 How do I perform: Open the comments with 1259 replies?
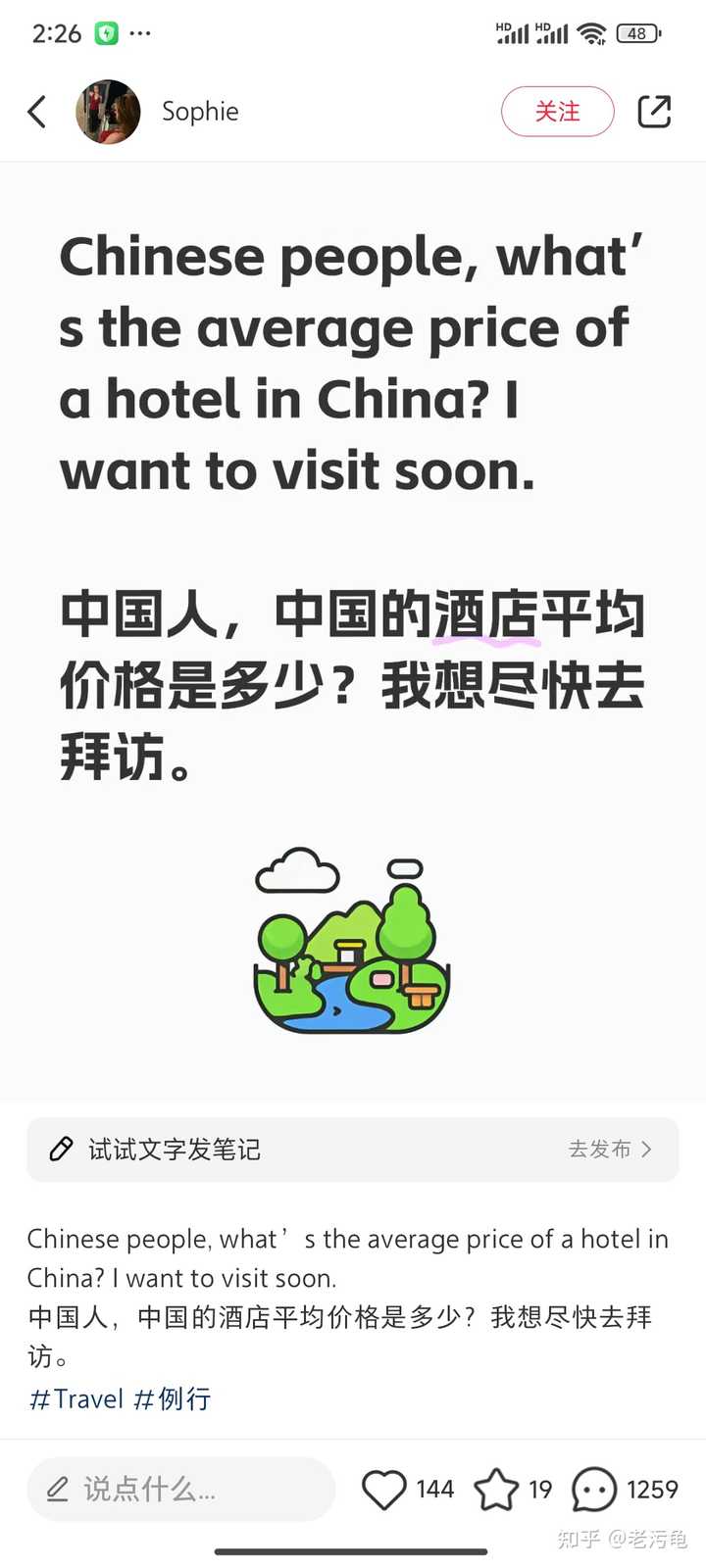pos(594,1490)
